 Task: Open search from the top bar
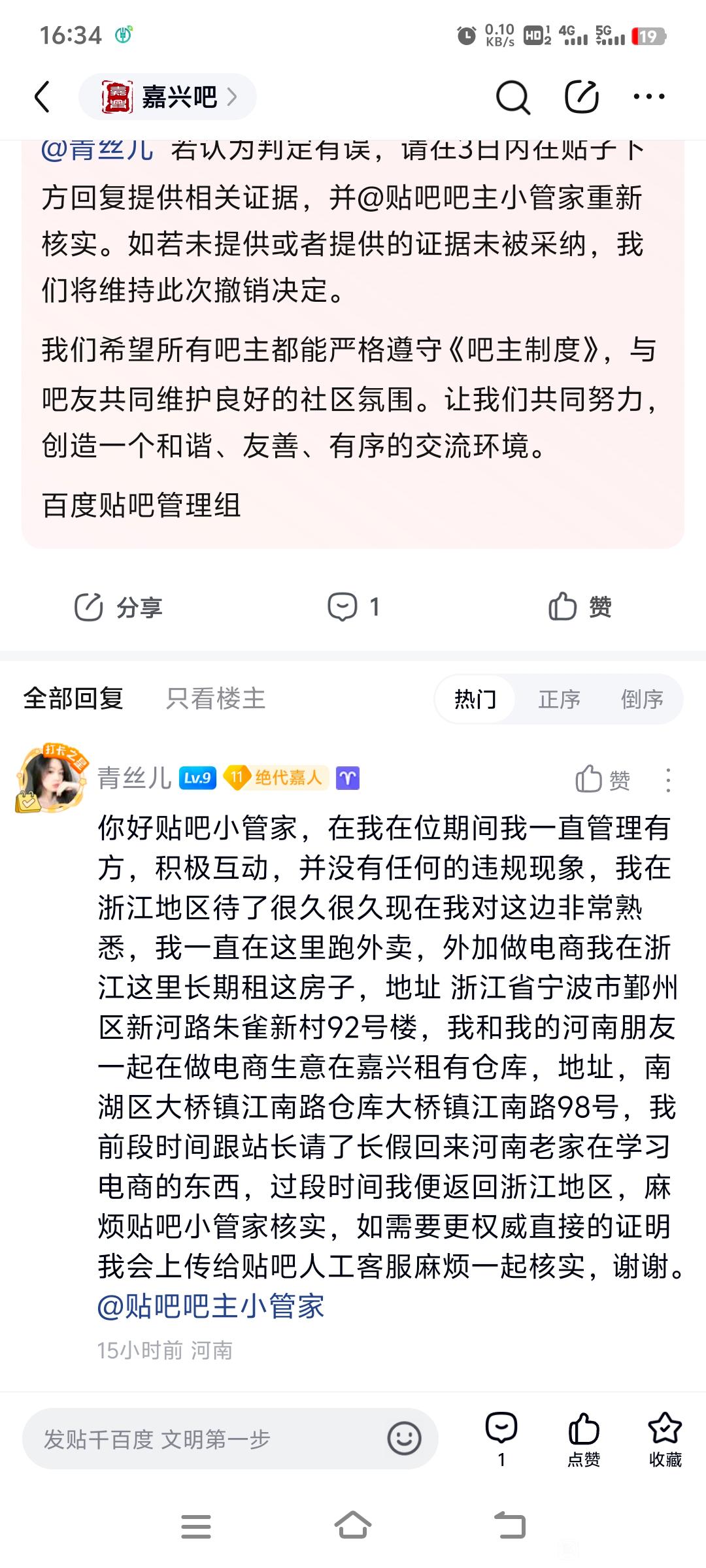(513, 97)
